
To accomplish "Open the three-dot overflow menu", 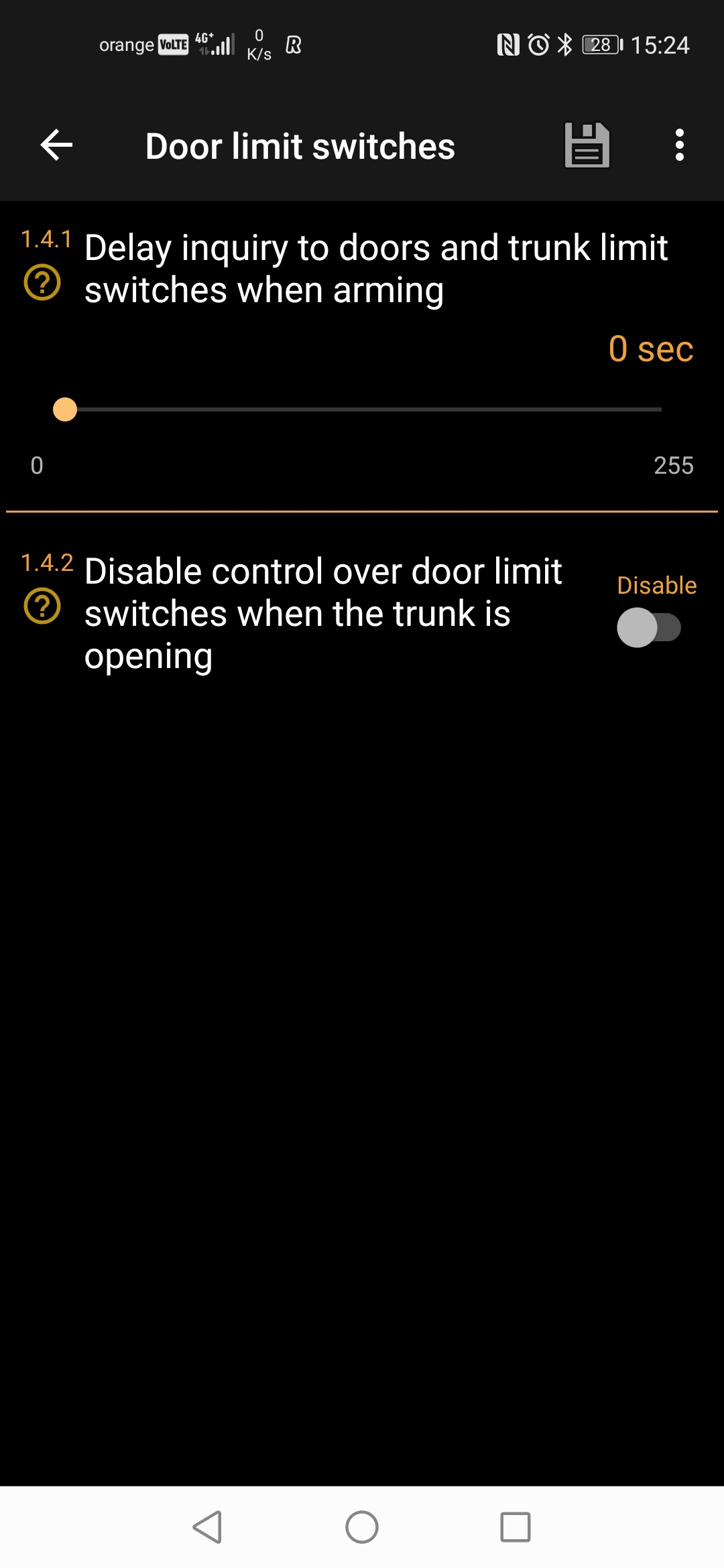I will [x=679, y=145].
